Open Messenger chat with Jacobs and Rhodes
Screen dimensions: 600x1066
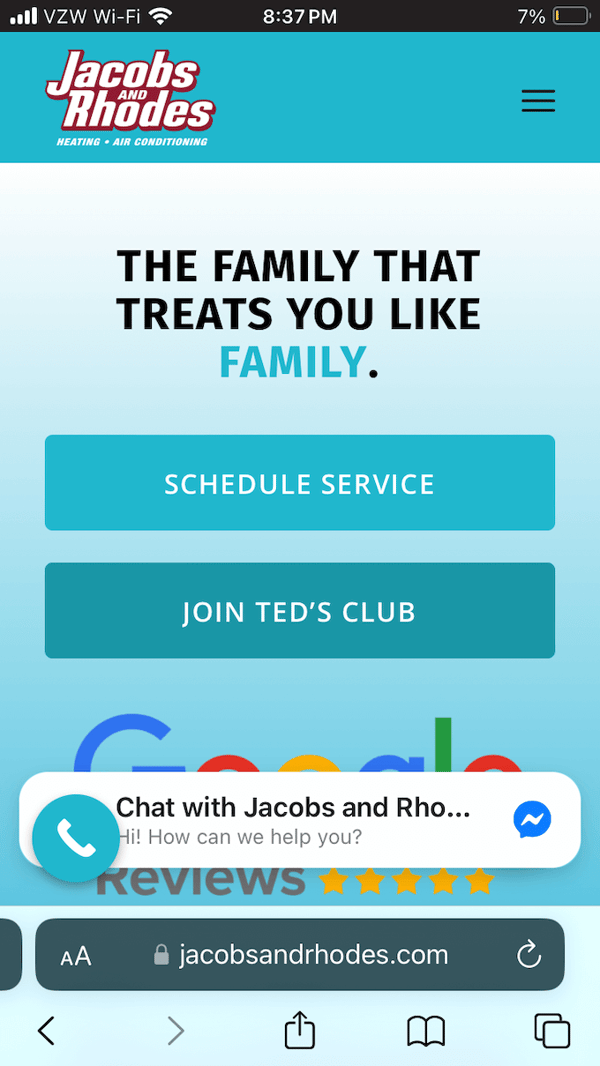(x=532, y=820)
